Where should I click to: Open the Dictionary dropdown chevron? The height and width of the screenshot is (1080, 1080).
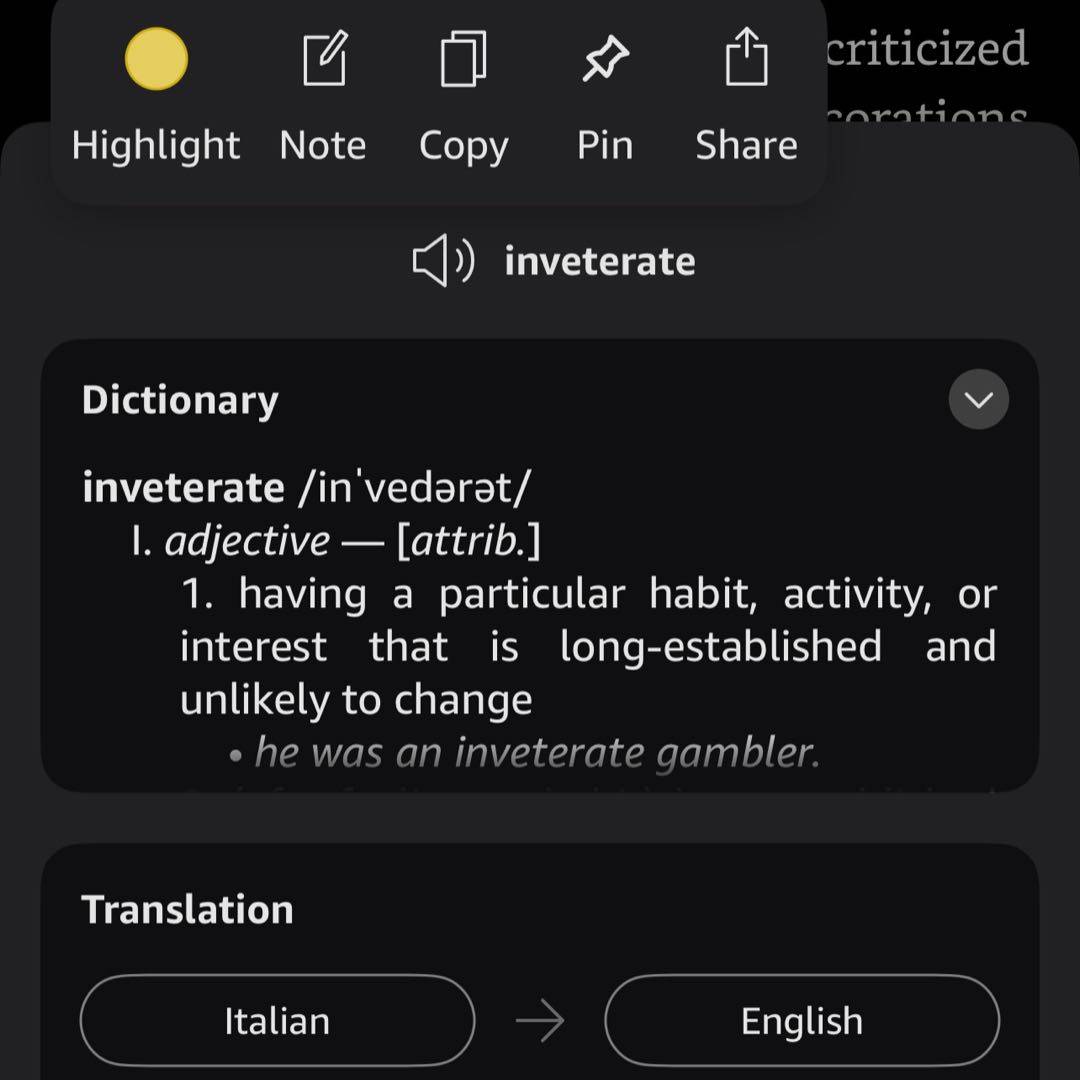tap(978, 399)
